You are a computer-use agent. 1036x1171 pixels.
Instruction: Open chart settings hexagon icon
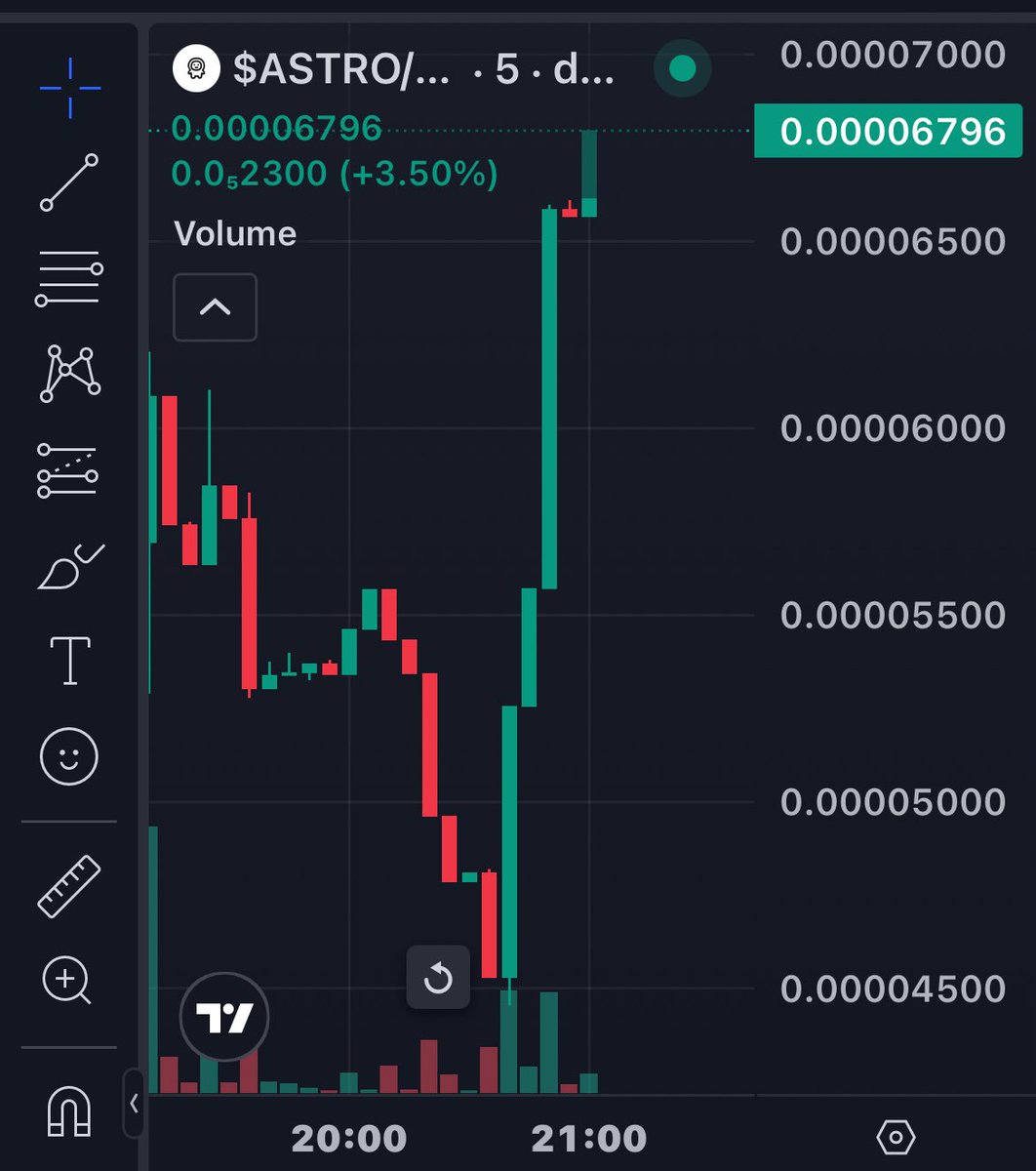click(x=896, y=1137)
